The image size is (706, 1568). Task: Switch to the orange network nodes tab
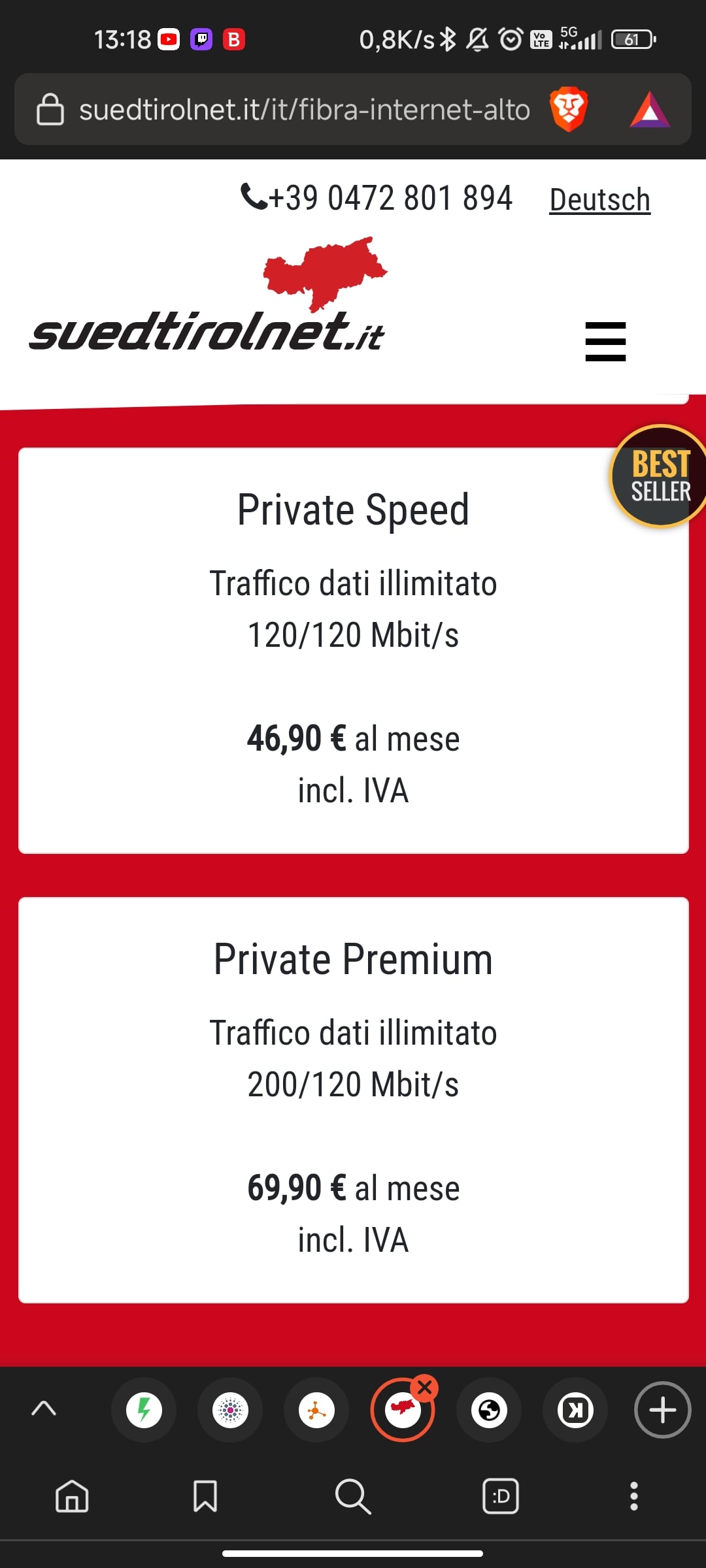click(316, 1410)
